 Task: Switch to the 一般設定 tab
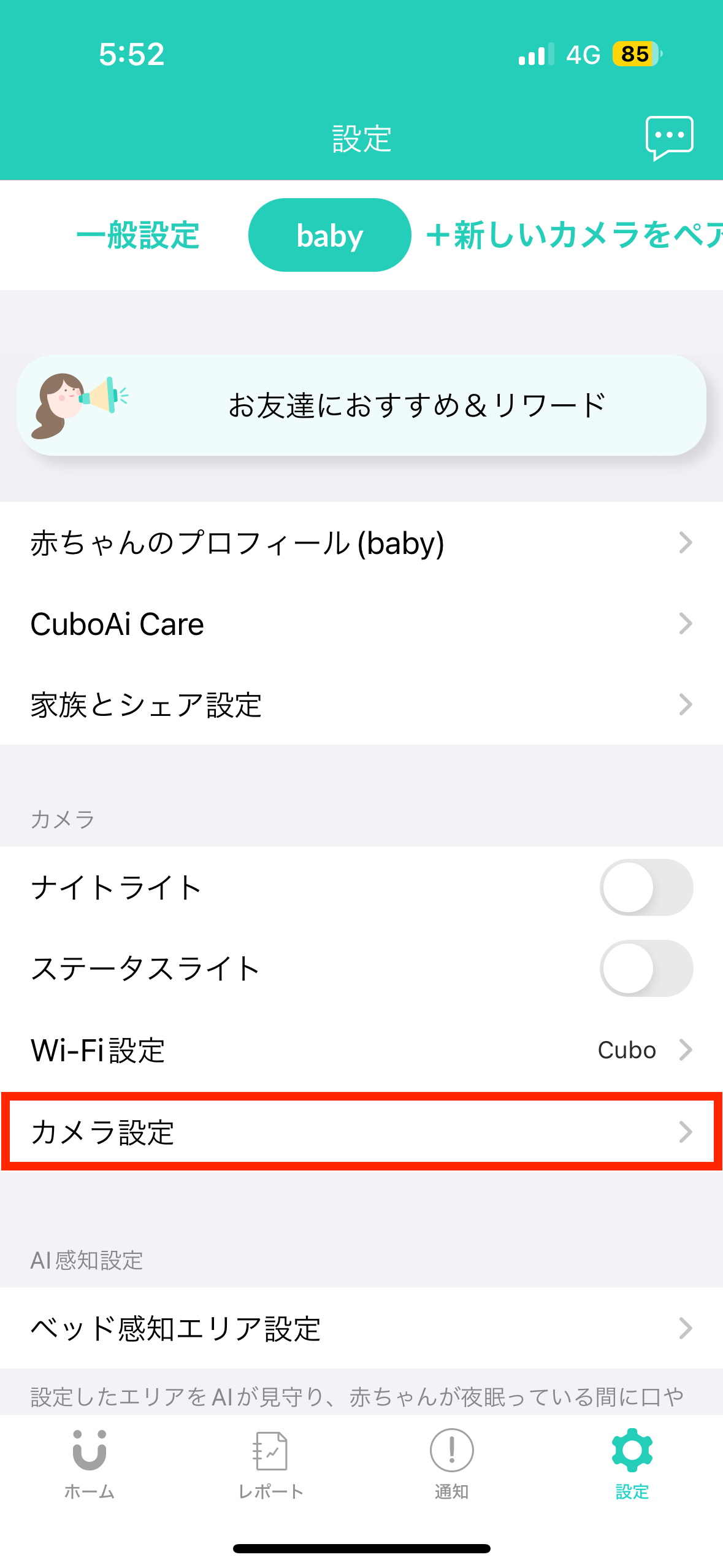click(138, 236)
